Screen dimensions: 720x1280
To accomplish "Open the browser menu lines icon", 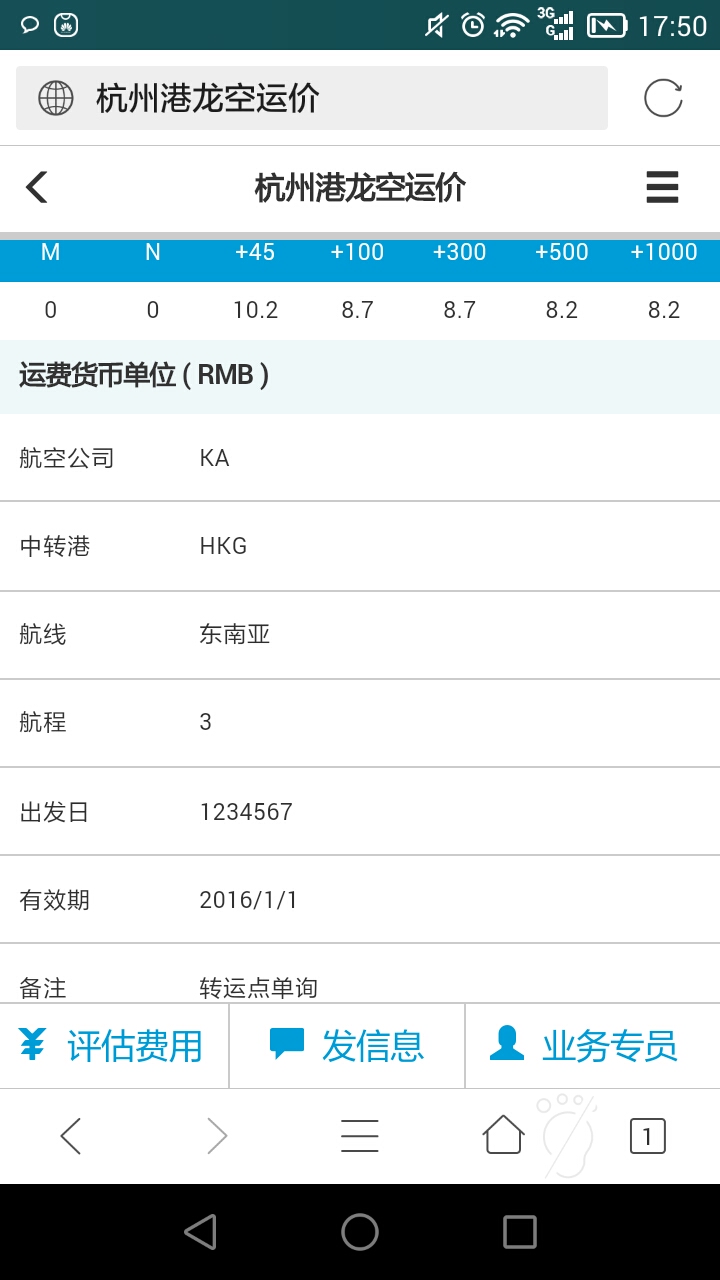I will (359, 1136).
